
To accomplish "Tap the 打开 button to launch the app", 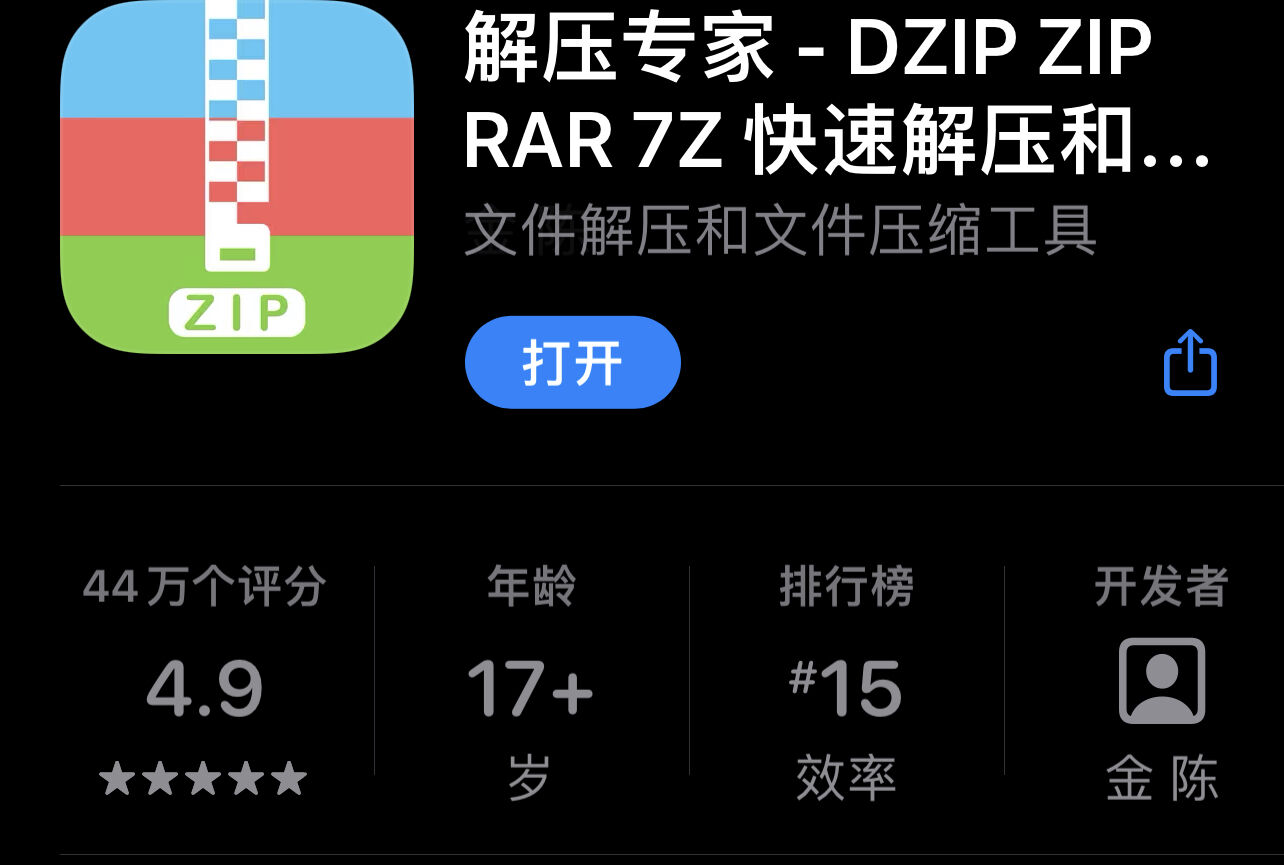I will pos(572,362).
